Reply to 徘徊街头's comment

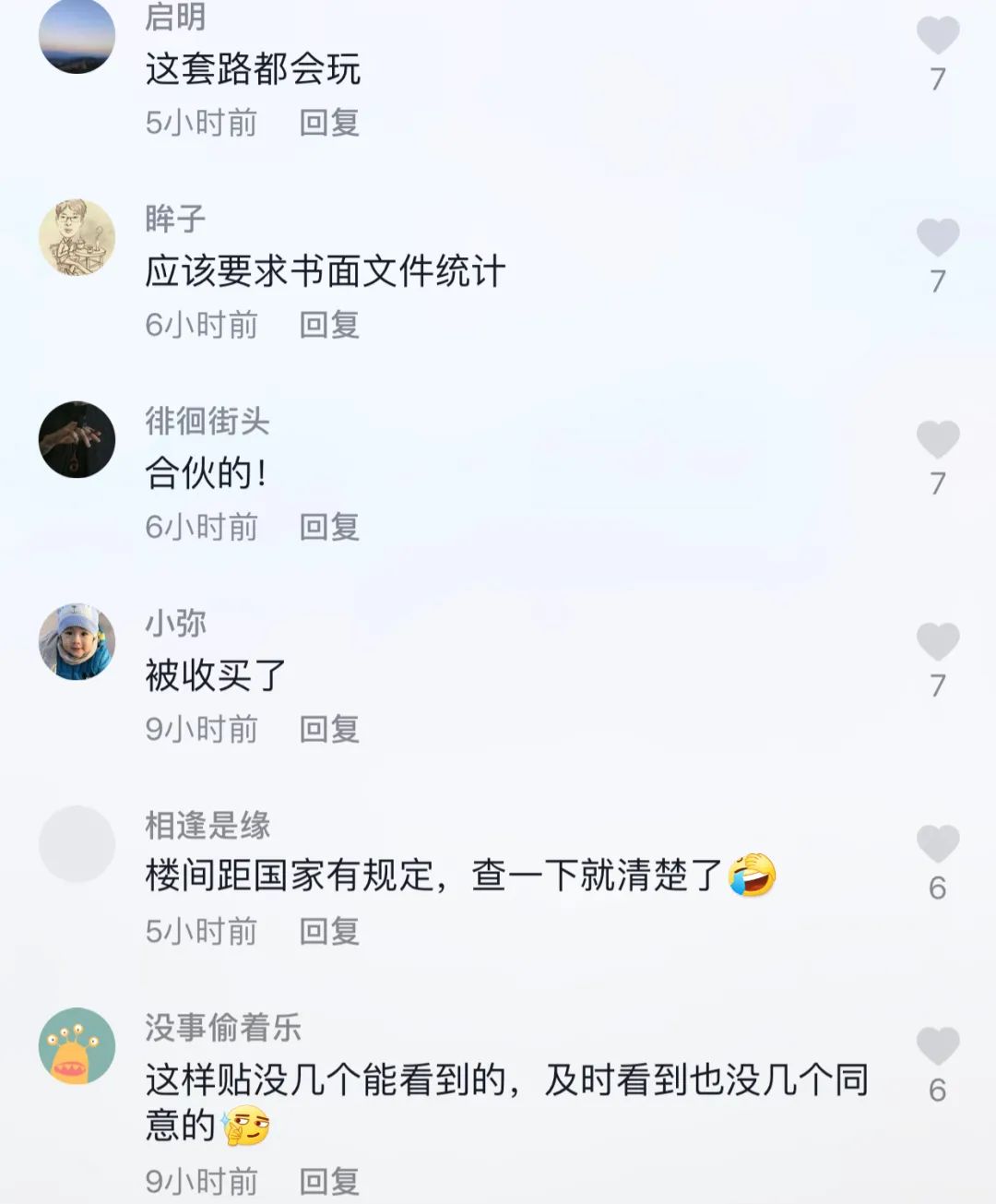point(329,527)
